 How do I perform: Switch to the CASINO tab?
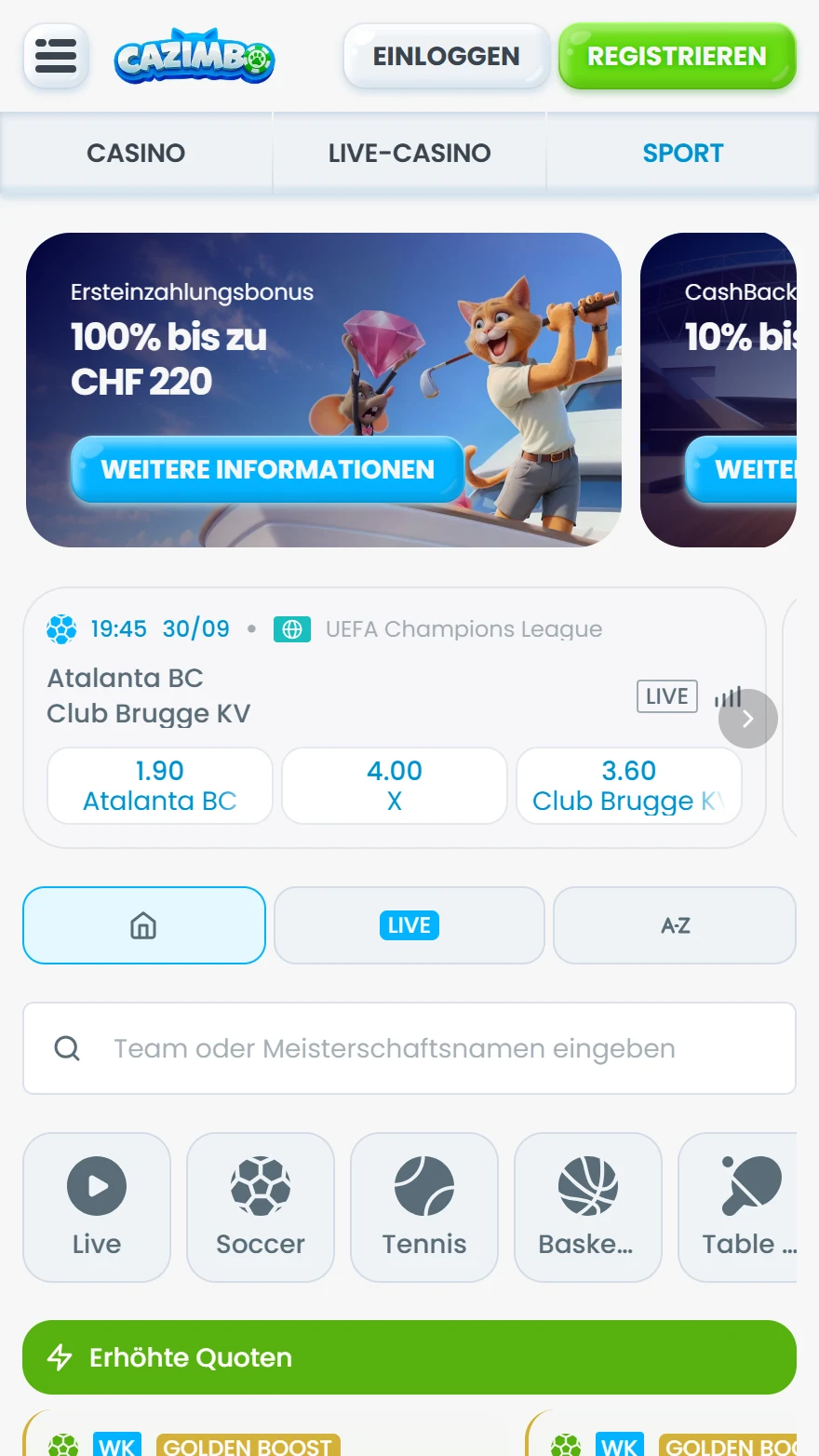click(136, 153)
